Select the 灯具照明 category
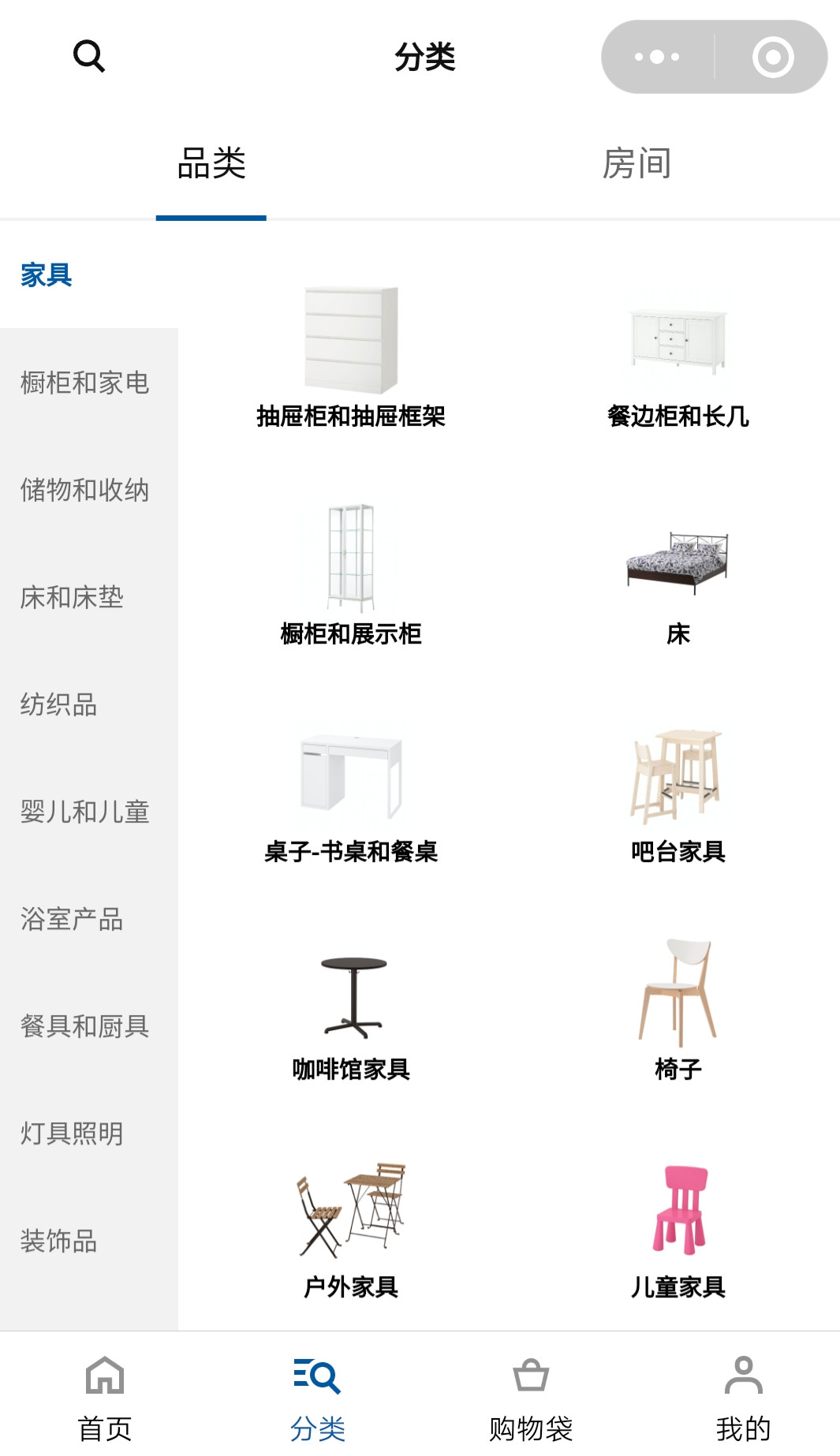The width and height of the screenshot is (840, 1456). [x=73, y=1134]
